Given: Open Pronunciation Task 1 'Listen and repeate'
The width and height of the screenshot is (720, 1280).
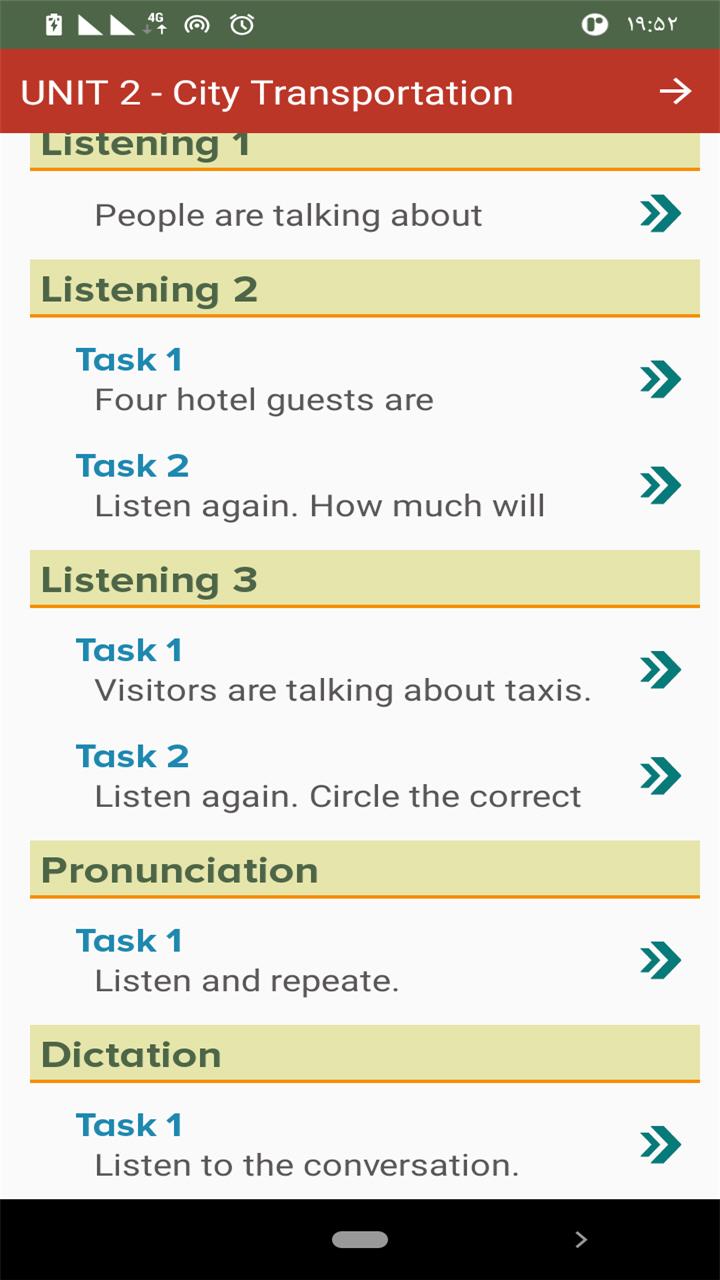Looking at the screenshot, I should [x=660, y=960].
